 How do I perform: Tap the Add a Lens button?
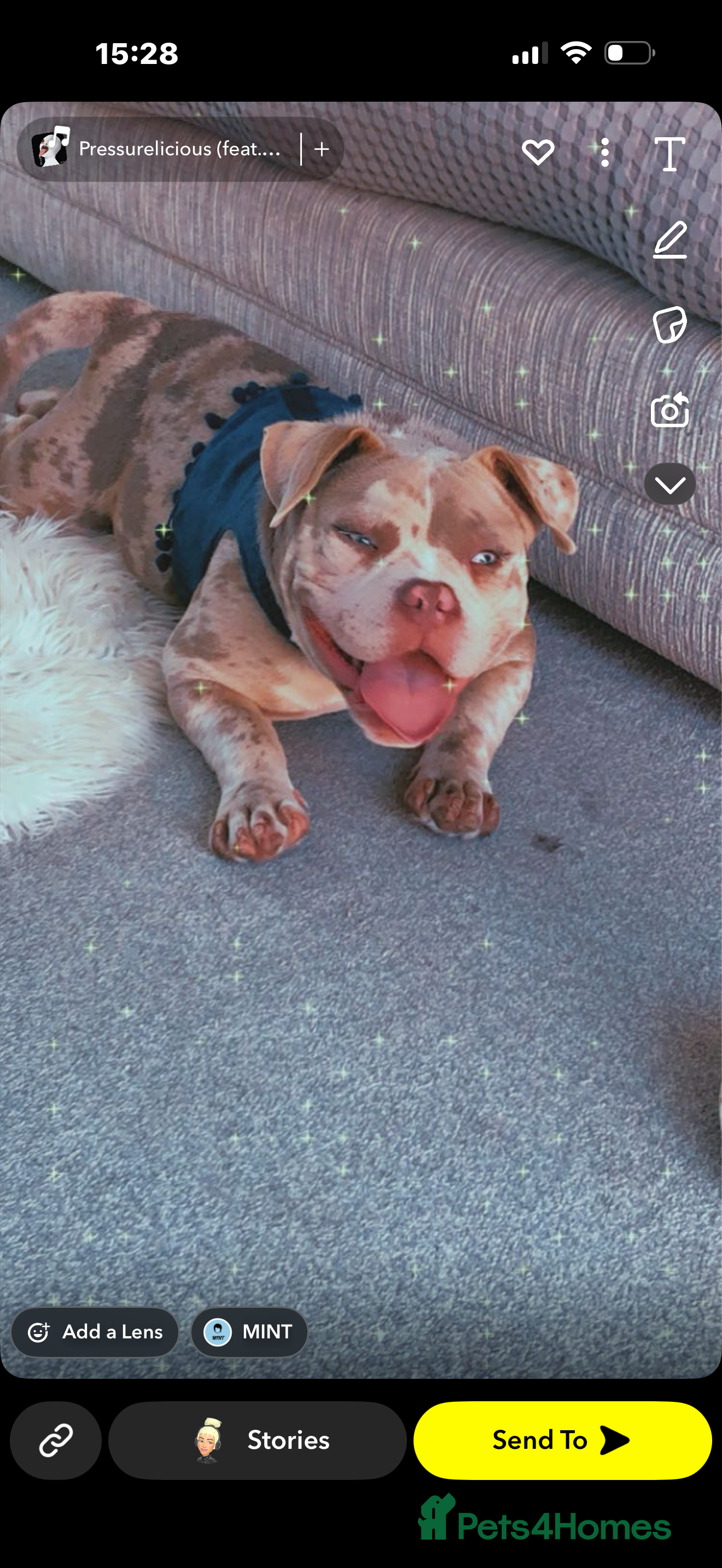click(x=95, y=1332)
